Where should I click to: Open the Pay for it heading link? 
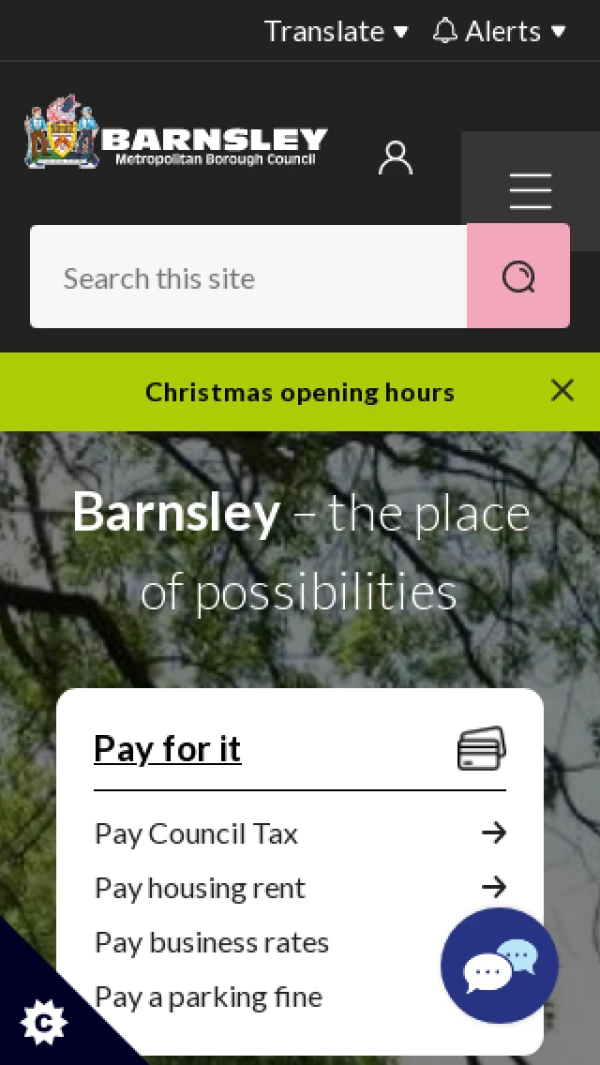167,748
